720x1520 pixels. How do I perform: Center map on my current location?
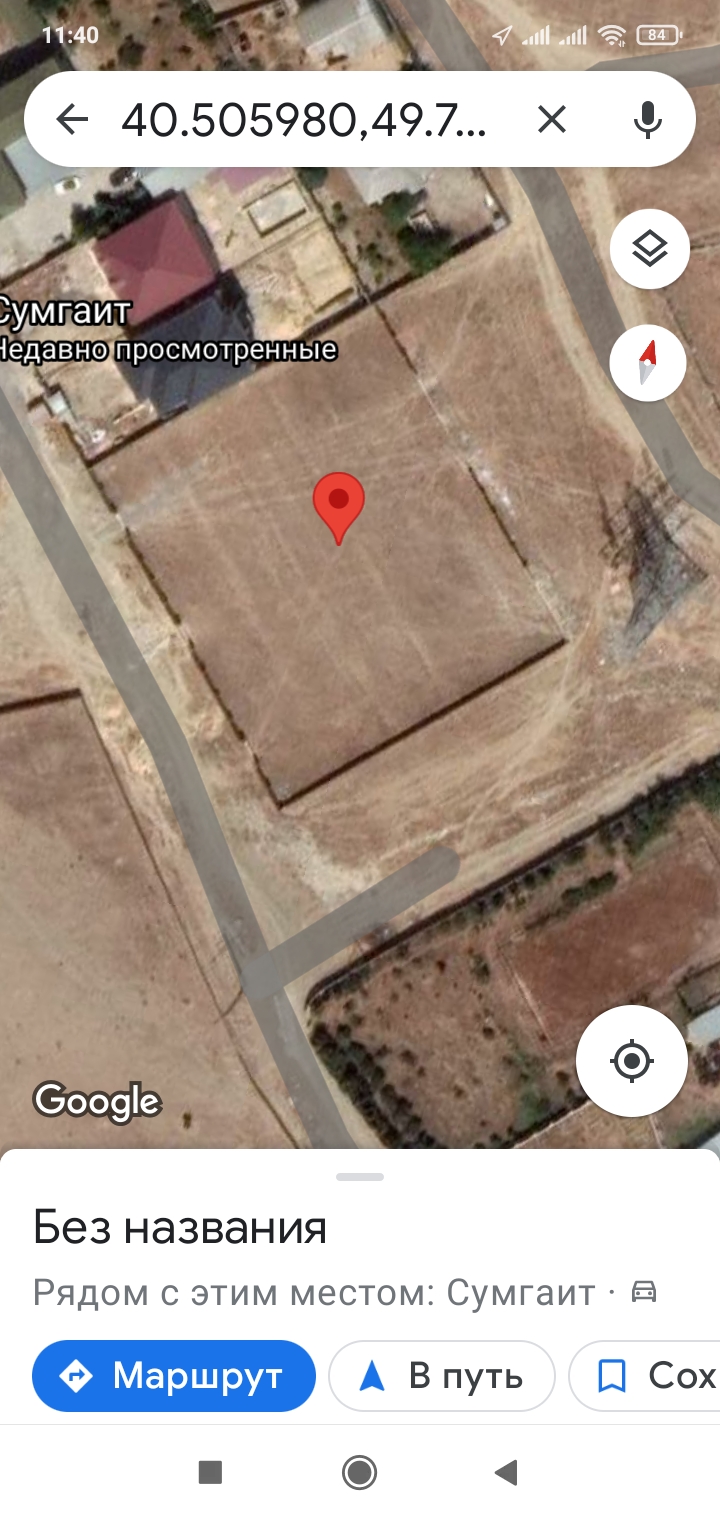632,1060
